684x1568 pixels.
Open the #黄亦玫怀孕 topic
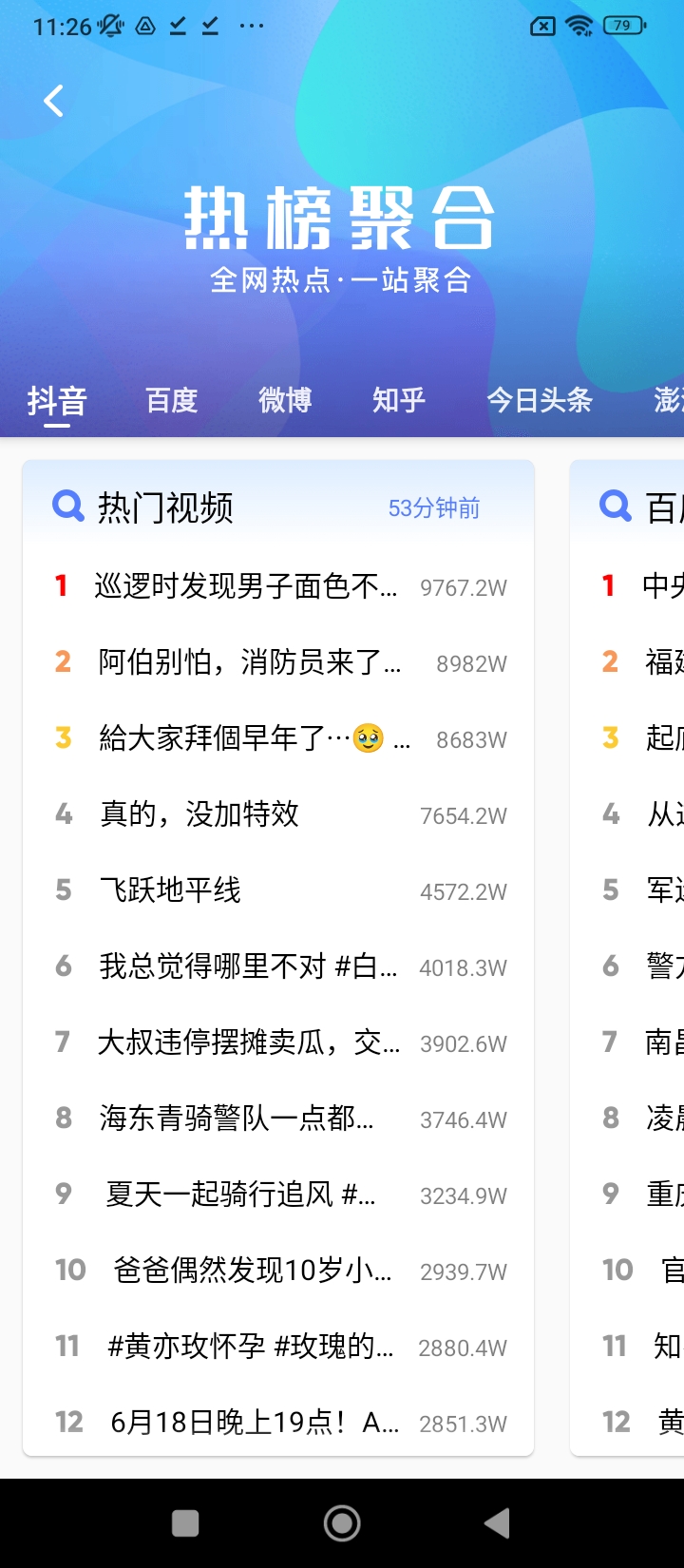(x=251, y=1347)
